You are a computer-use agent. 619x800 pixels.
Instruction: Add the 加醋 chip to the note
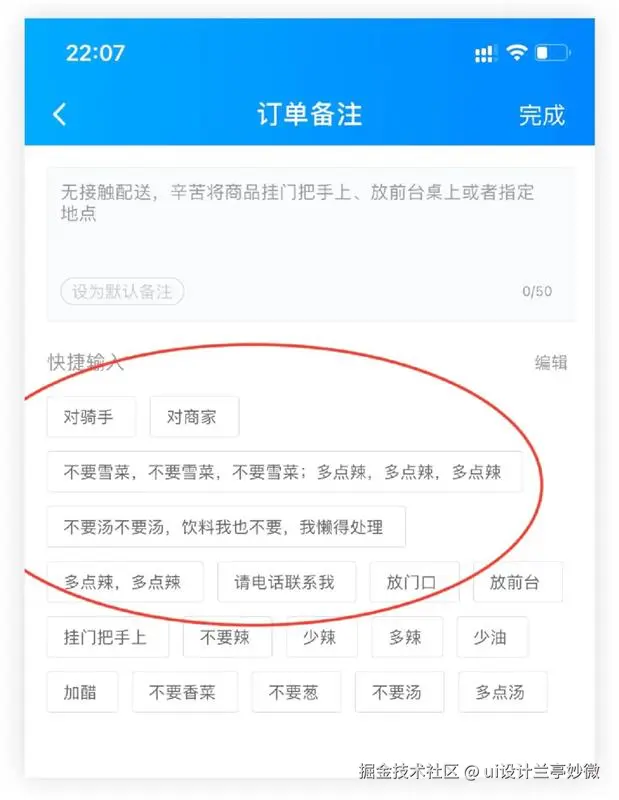[81, 692]
